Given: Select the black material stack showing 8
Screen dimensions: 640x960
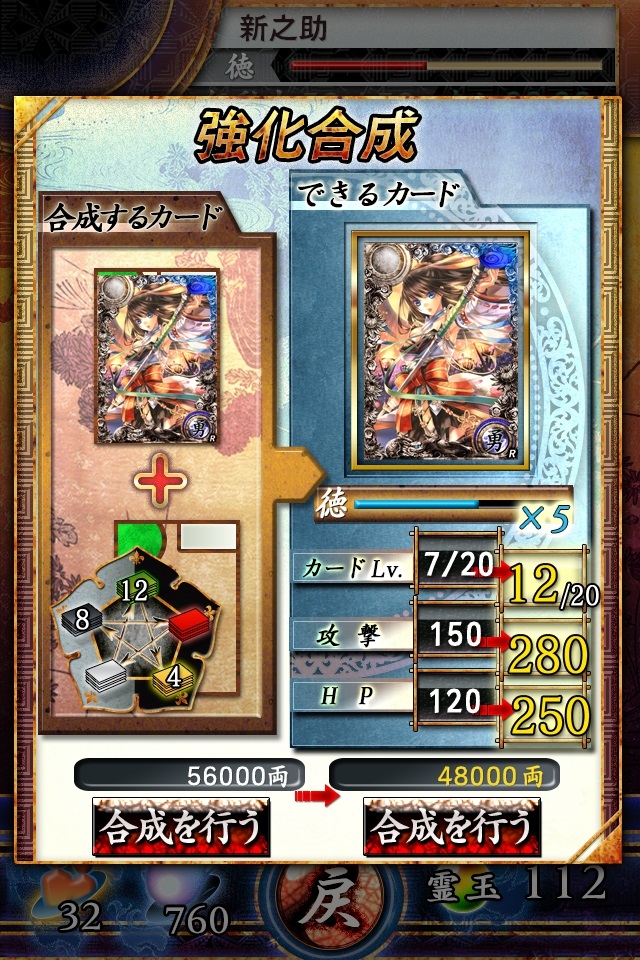Looking at the screenshot, I should (83, 621).
